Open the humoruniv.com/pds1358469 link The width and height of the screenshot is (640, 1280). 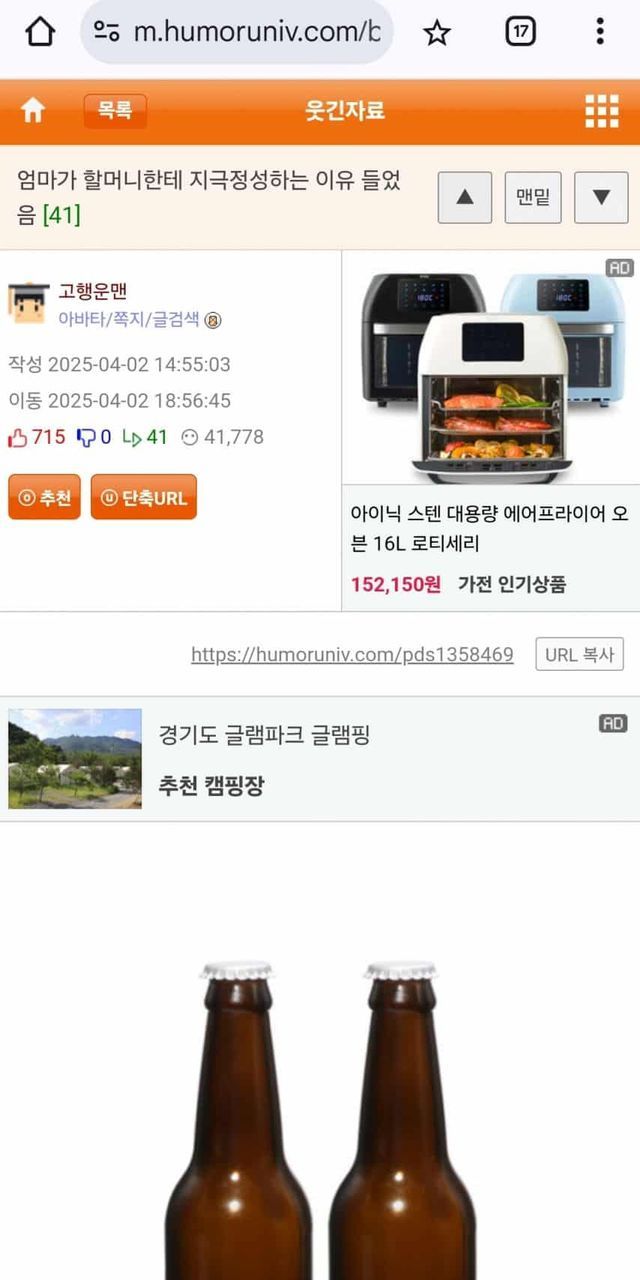[352, 655]
